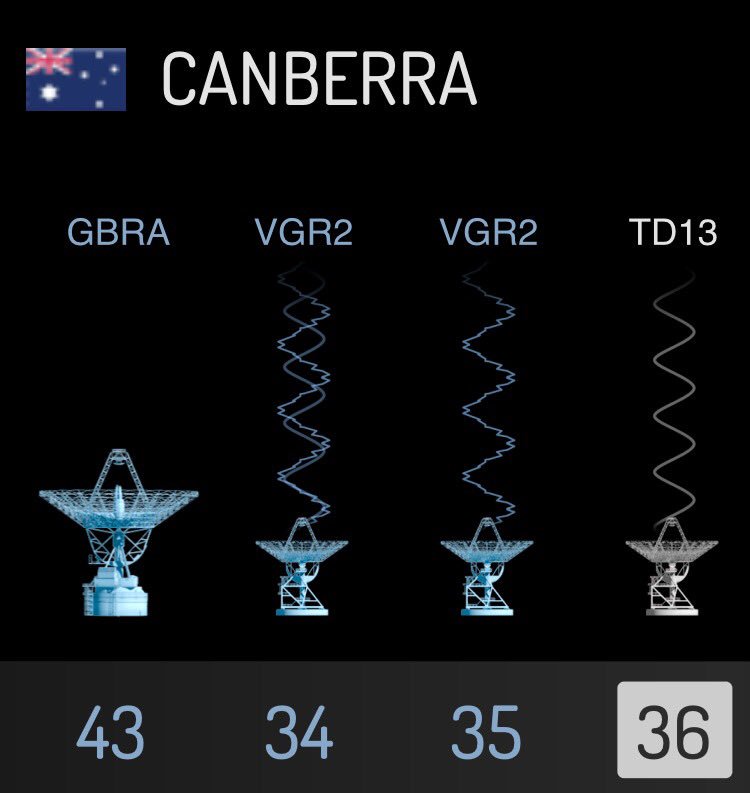Switch to dish number 34
The height and width of the screenshot is (793, 750).
pos(300,733)
